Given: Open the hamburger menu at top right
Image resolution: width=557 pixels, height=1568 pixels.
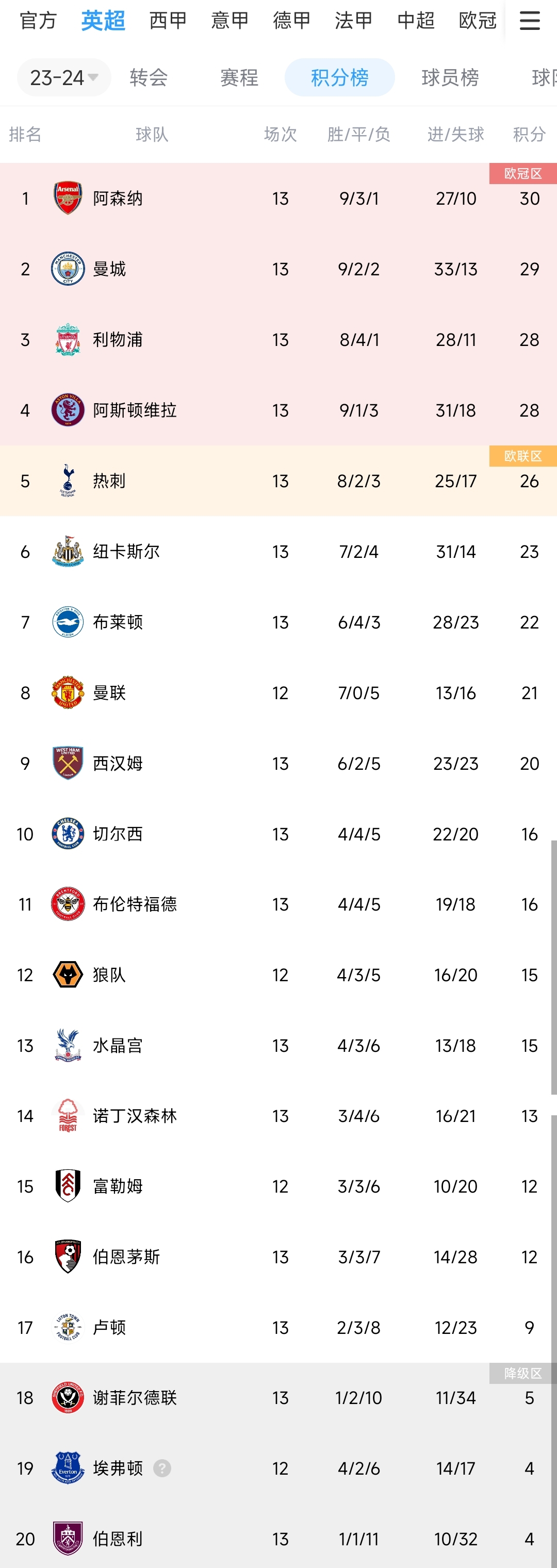Looking at the screenshot, I should [529, 20].
